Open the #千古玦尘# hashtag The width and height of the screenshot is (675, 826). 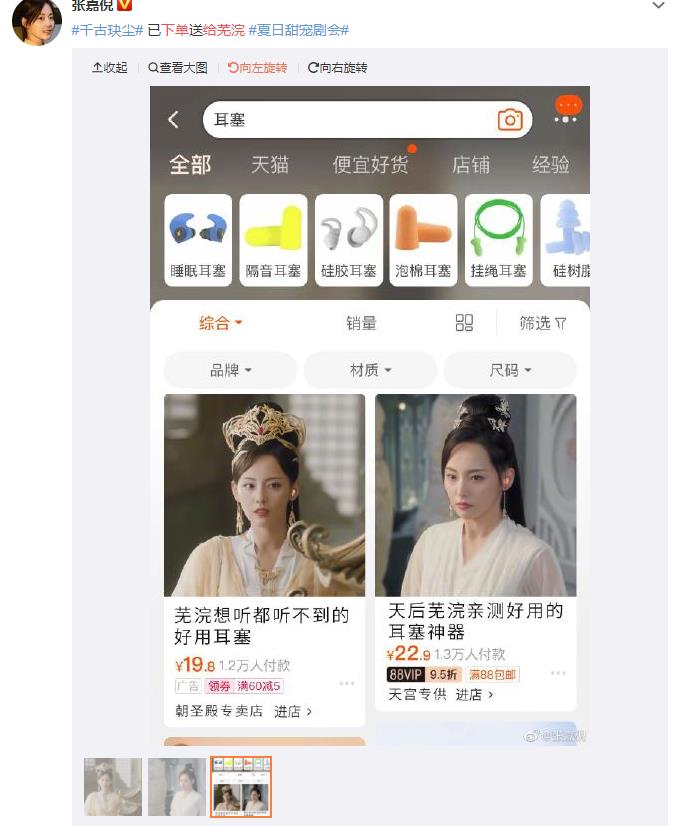107,30
